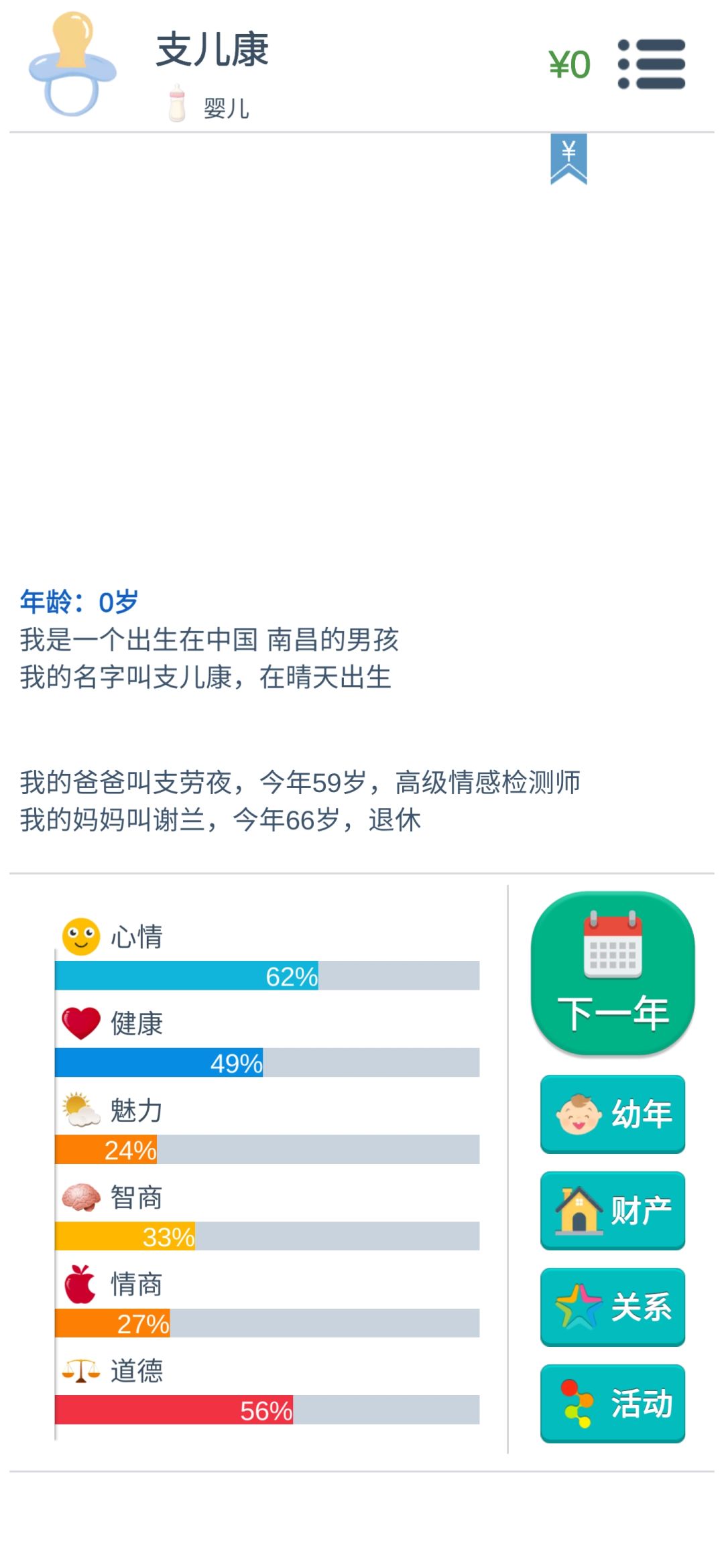Open the 幼年 childhood button
This screenshot has width=724, height=1568.
coord(613,1114)
